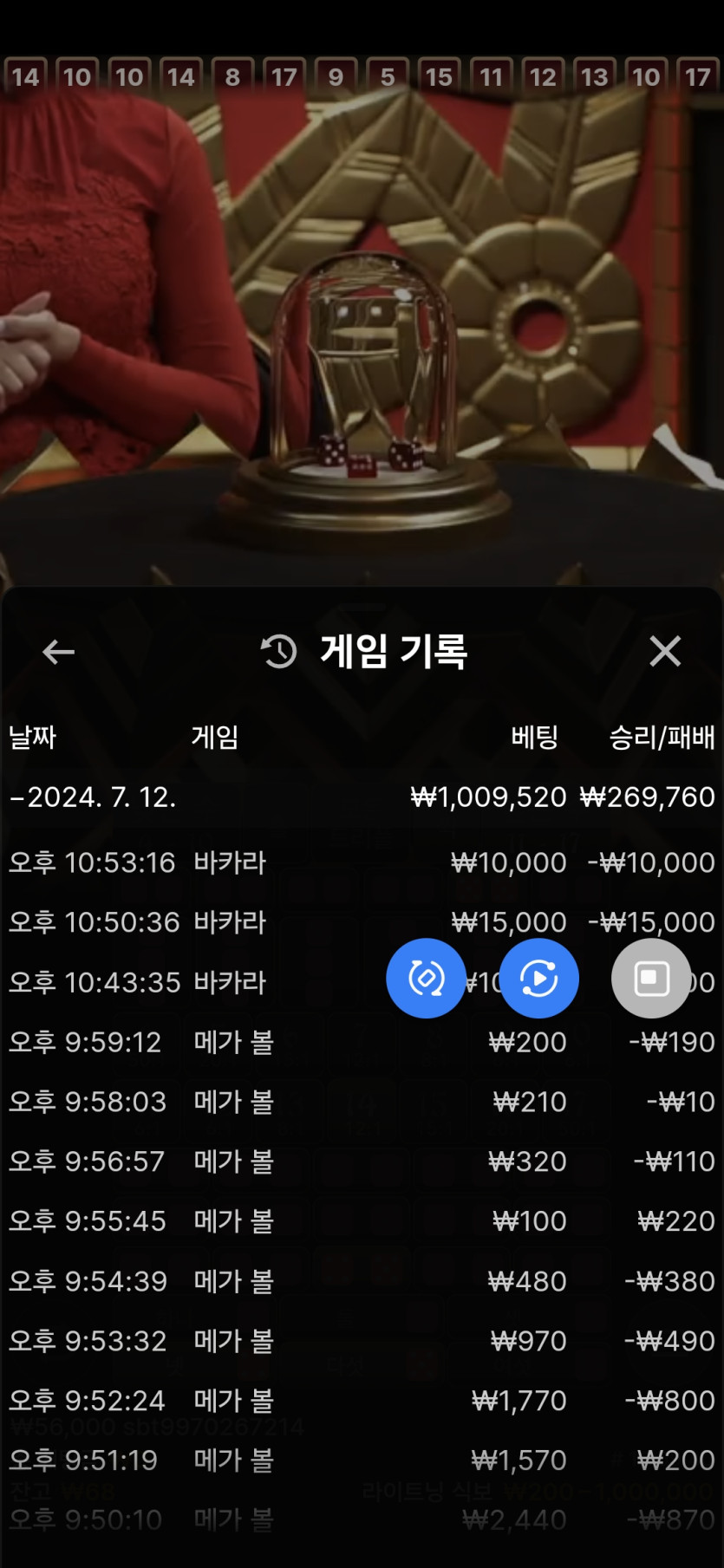Tap the blue rotate floating button
The height and width of the screenshot is (1568, 724).
[426, 979]
